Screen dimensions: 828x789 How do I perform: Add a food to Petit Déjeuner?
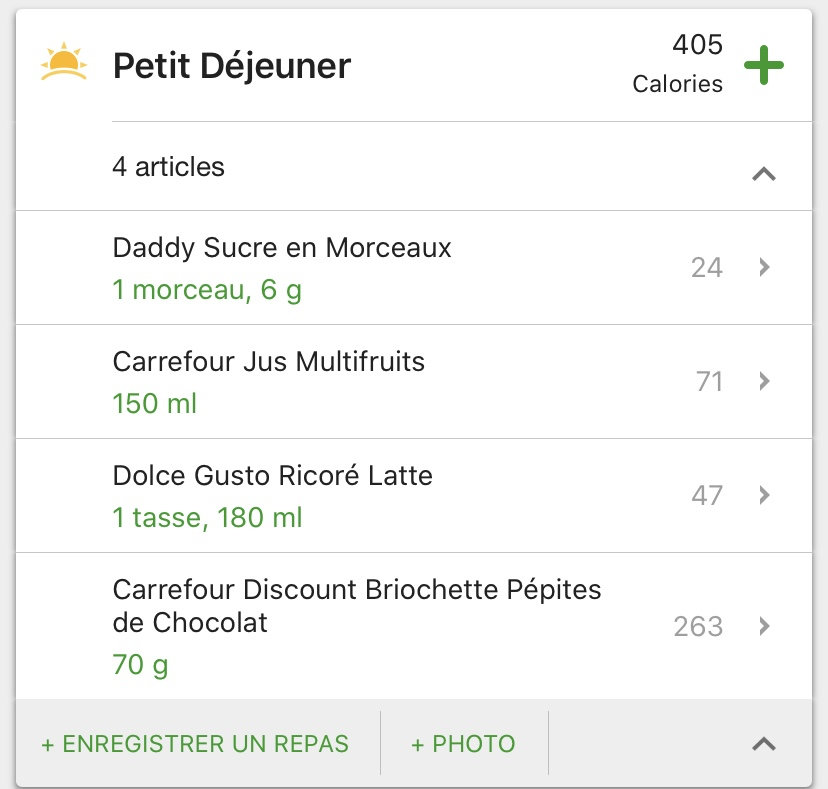[764, 66]
